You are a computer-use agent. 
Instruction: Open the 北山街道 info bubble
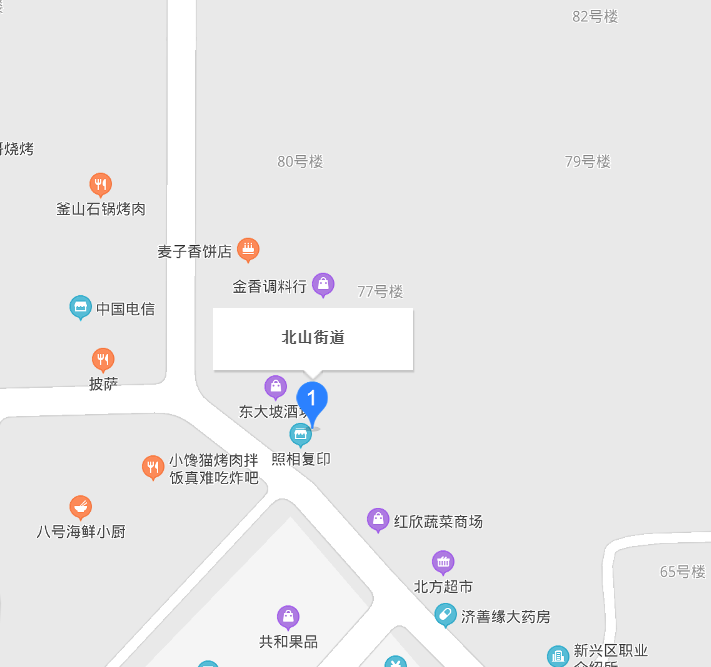point(313,338)
